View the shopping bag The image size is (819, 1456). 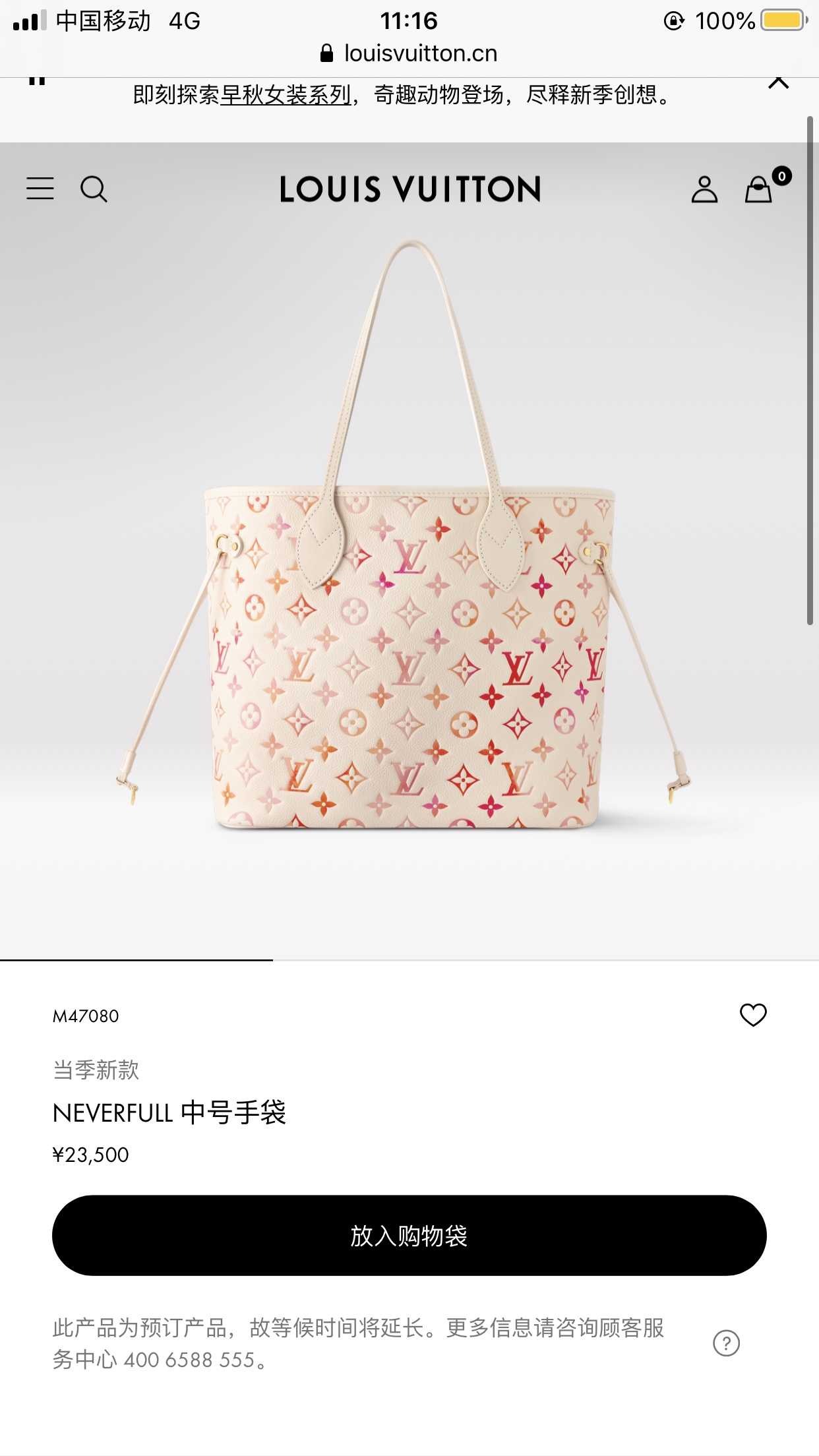click(760, 189)
